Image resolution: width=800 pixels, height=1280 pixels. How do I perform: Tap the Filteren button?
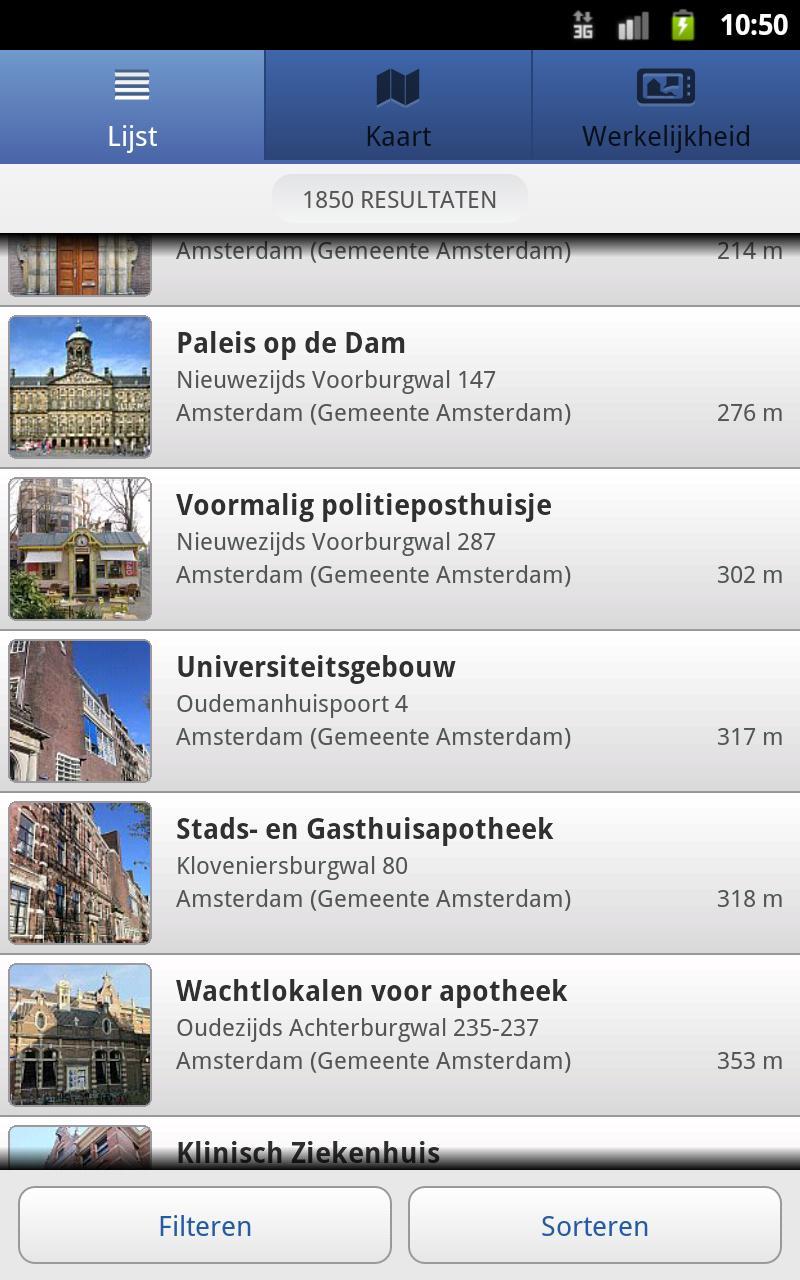pos(205,1225)
